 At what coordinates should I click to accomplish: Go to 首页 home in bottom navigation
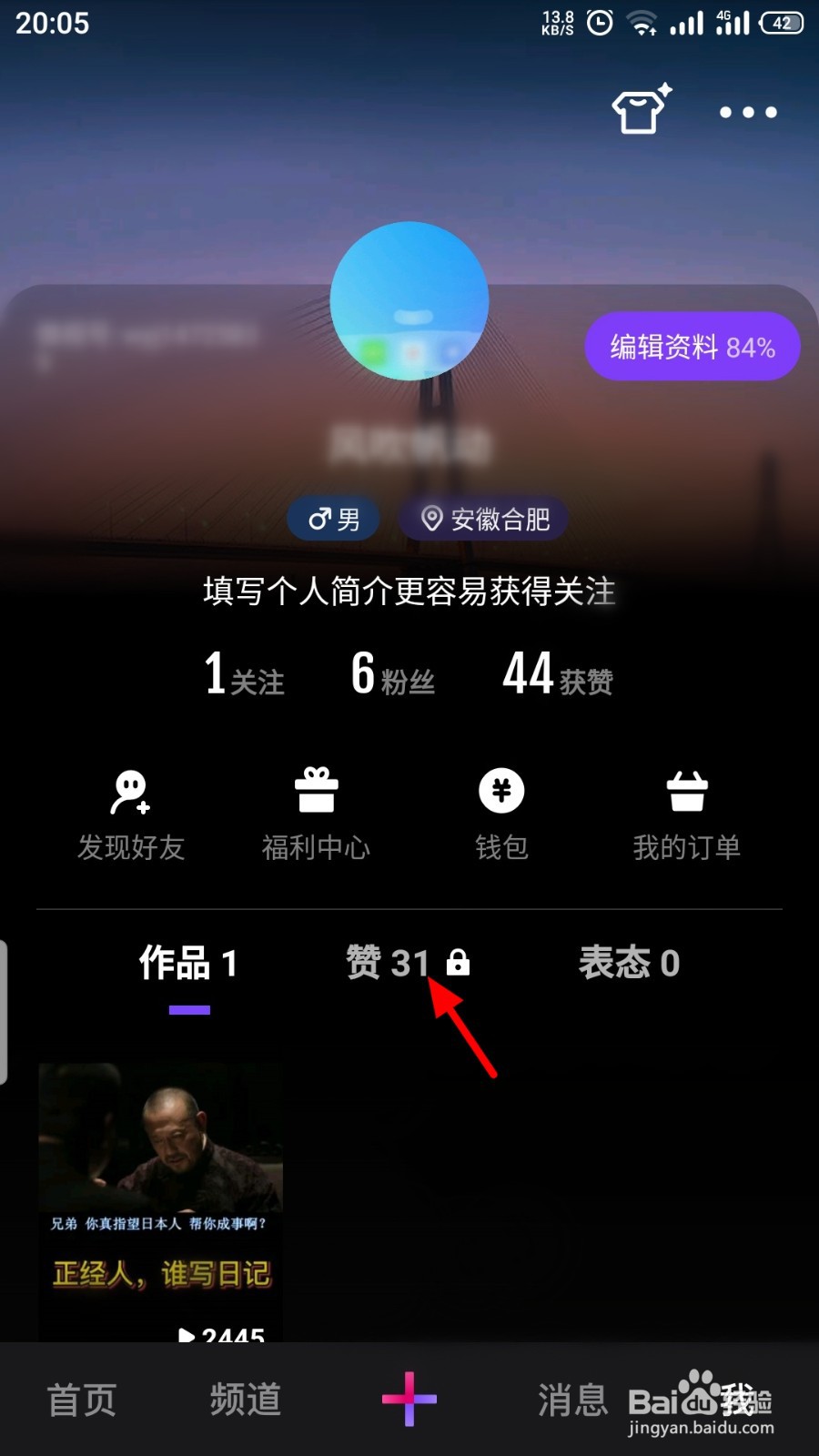[x=80, y=1400]
